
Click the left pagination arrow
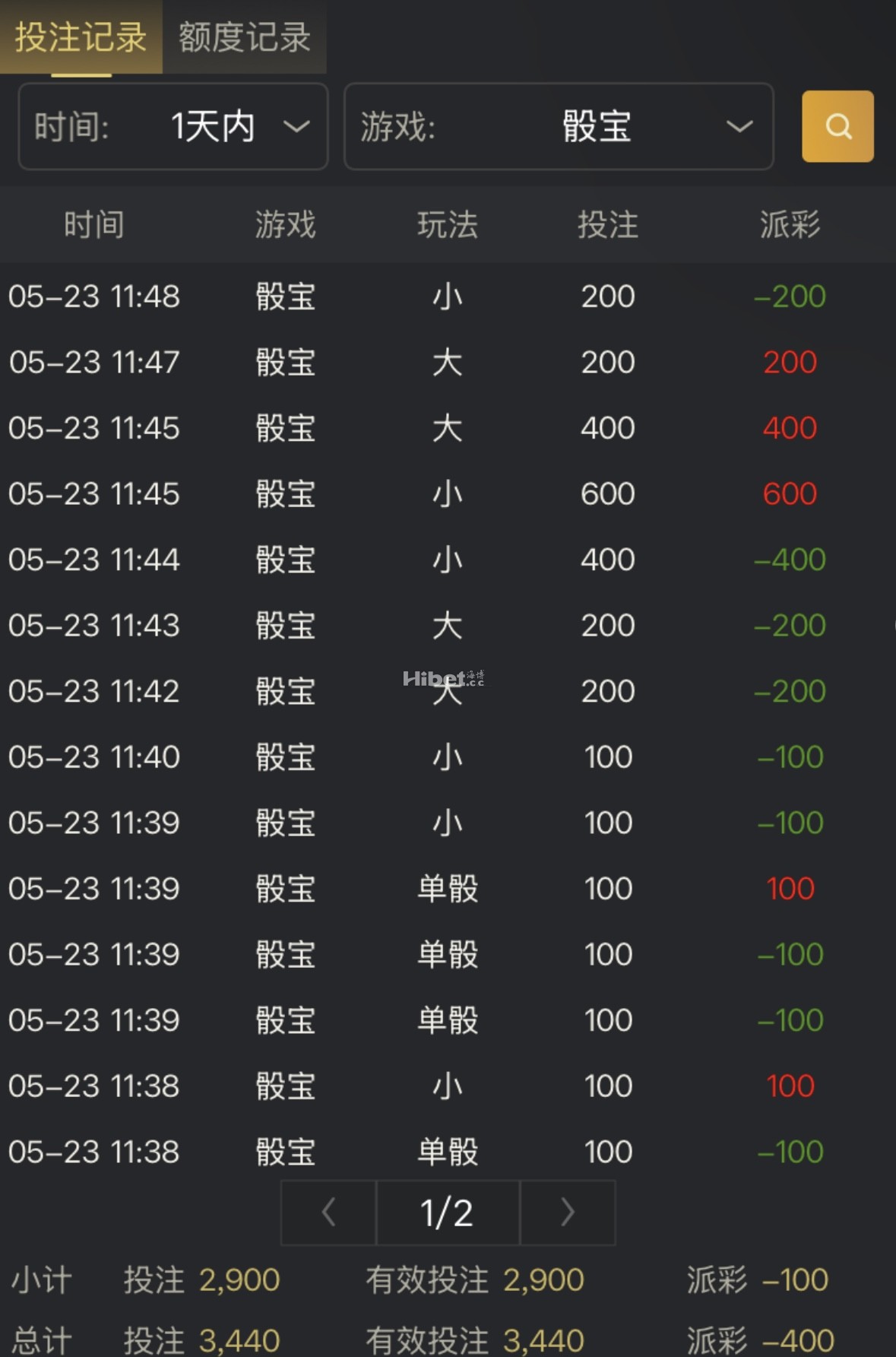[328, 1213]
